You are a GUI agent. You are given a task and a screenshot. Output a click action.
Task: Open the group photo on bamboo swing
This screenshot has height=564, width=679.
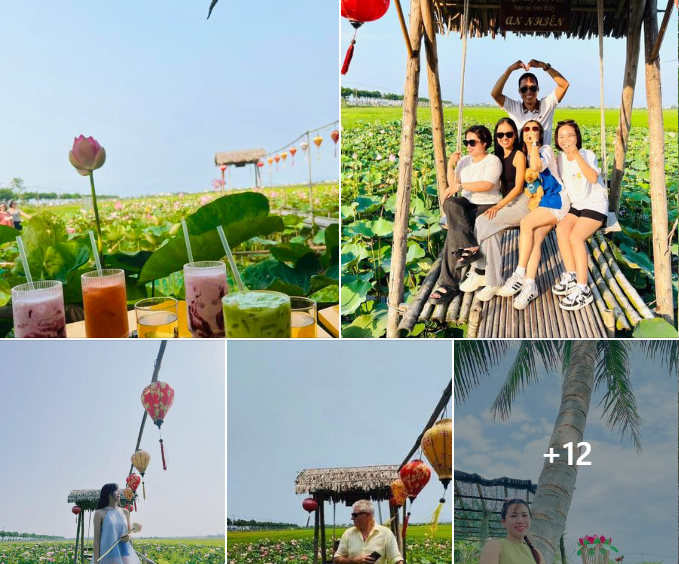pos(509,168)
